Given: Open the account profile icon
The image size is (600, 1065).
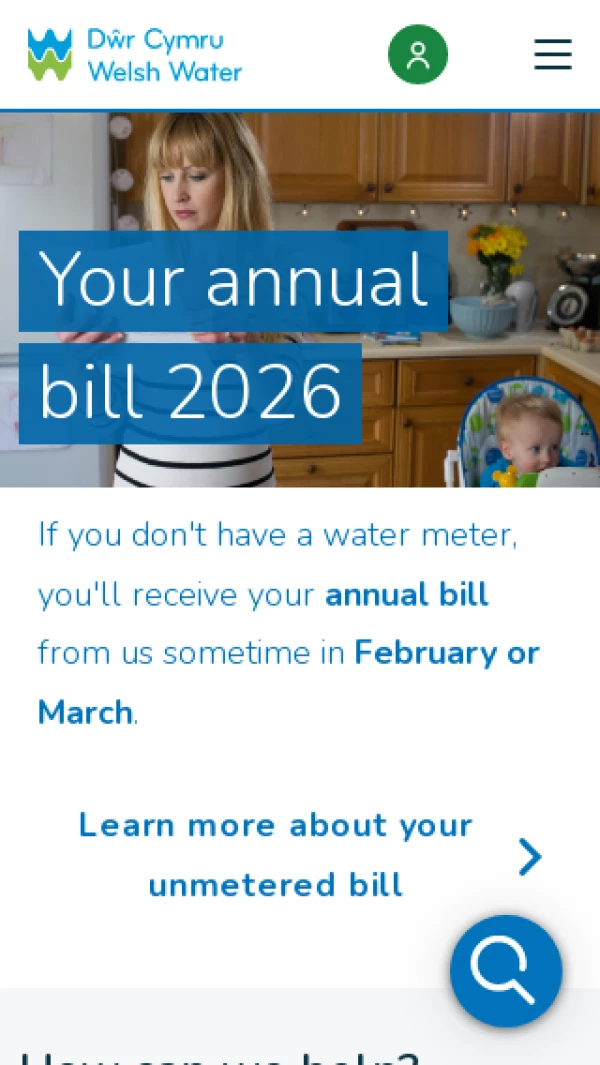Looking at the screenshot, I should point(418,54).
